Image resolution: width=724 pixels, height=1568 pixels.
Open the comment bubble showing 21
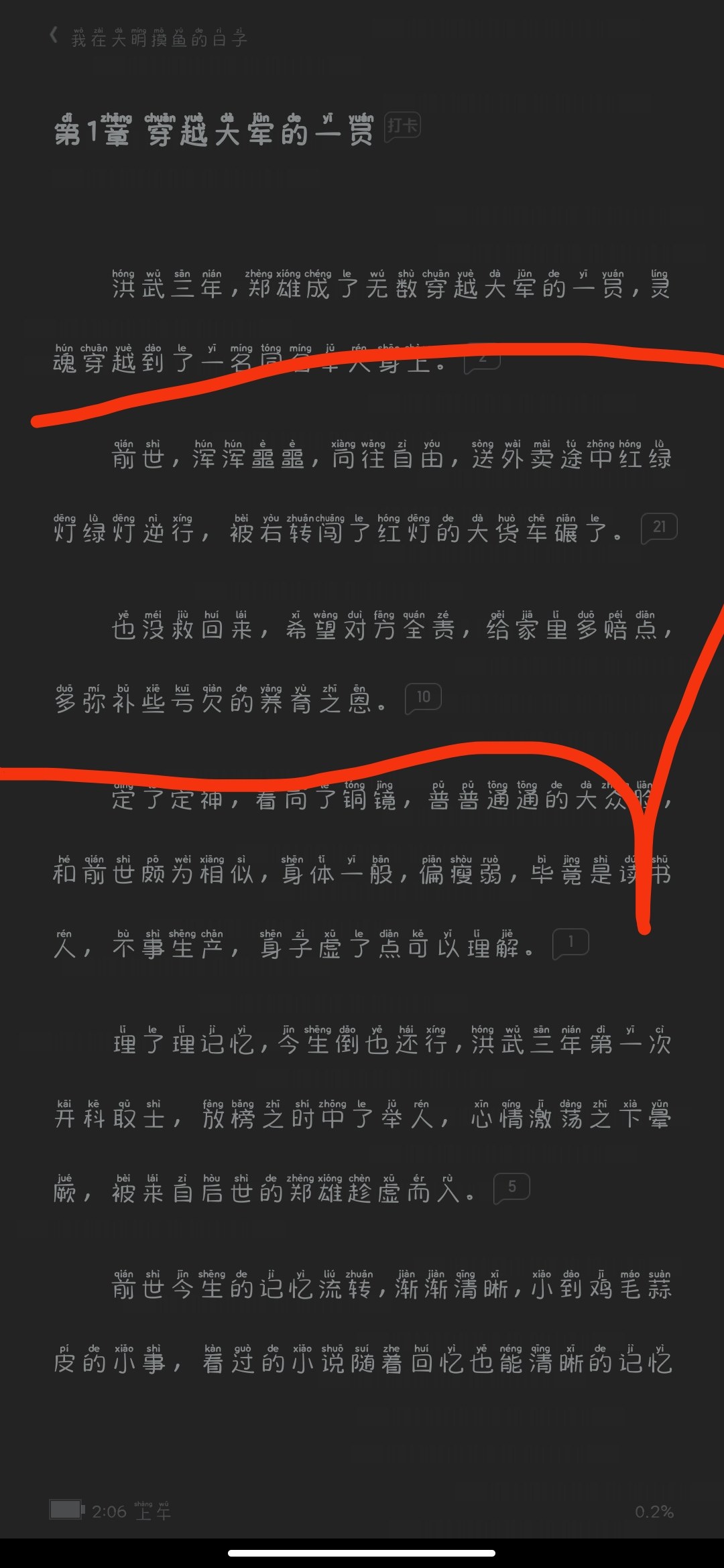659,527
